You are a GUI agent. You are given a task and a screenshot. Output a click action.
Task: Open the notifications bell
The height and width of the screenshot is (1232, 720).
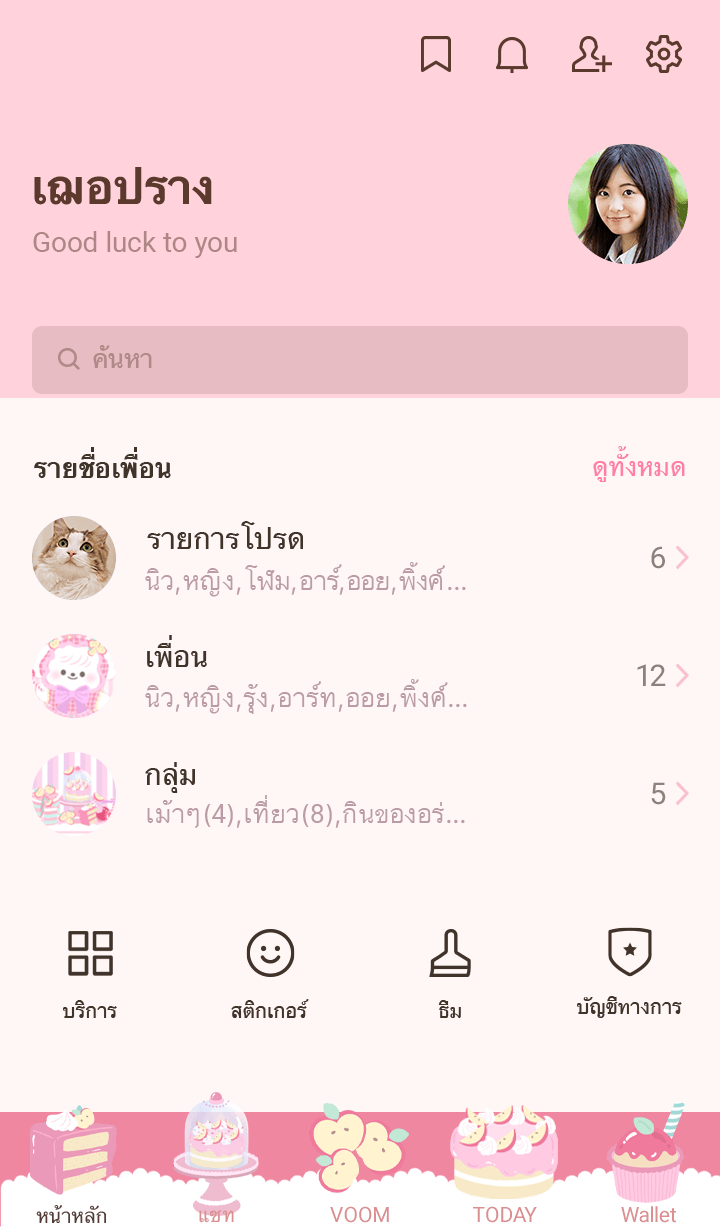pyautogui.click(x=512, y=55)
